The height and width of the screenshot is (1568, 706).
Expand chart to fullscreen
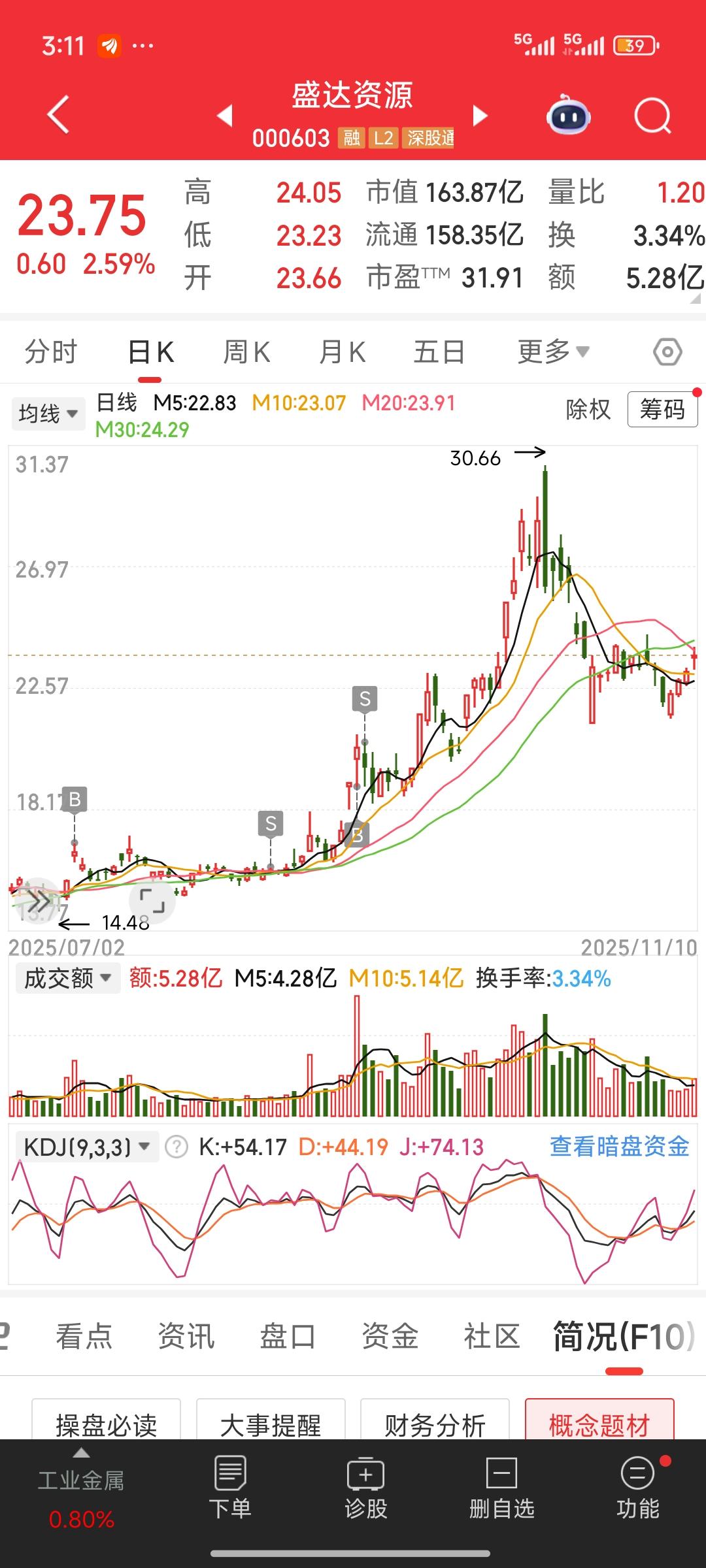(152, 901)
